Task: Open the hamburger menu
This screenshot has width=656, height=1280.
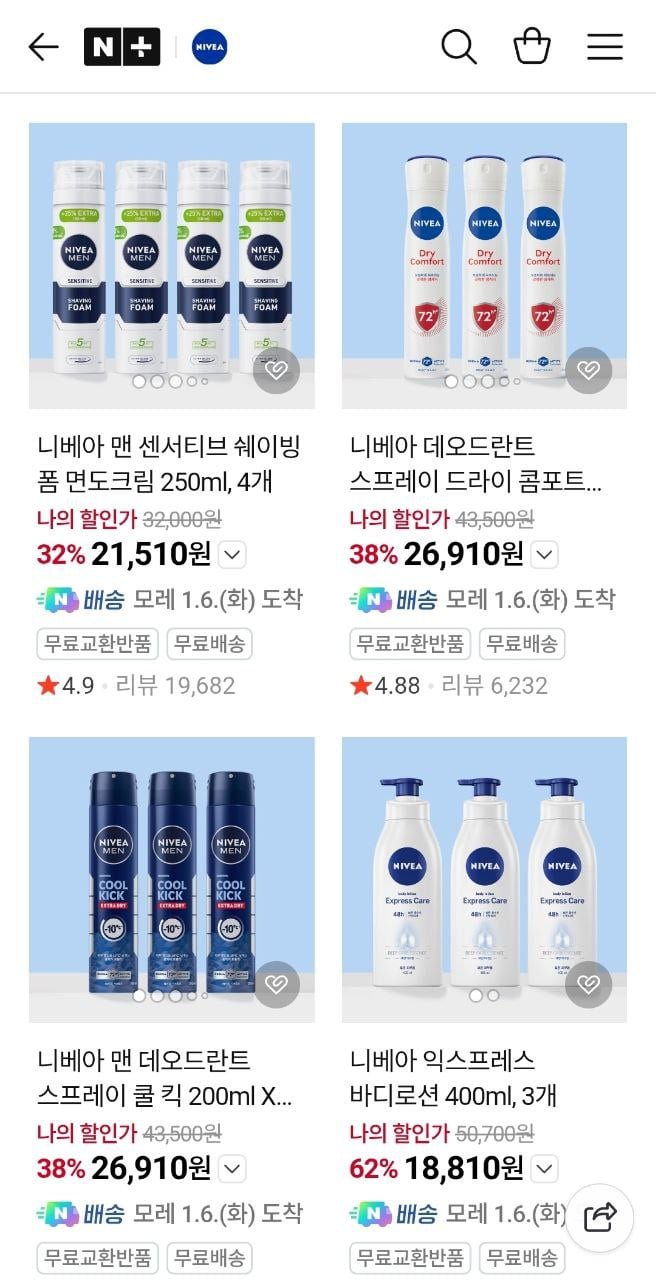Action: pos(605,47)
